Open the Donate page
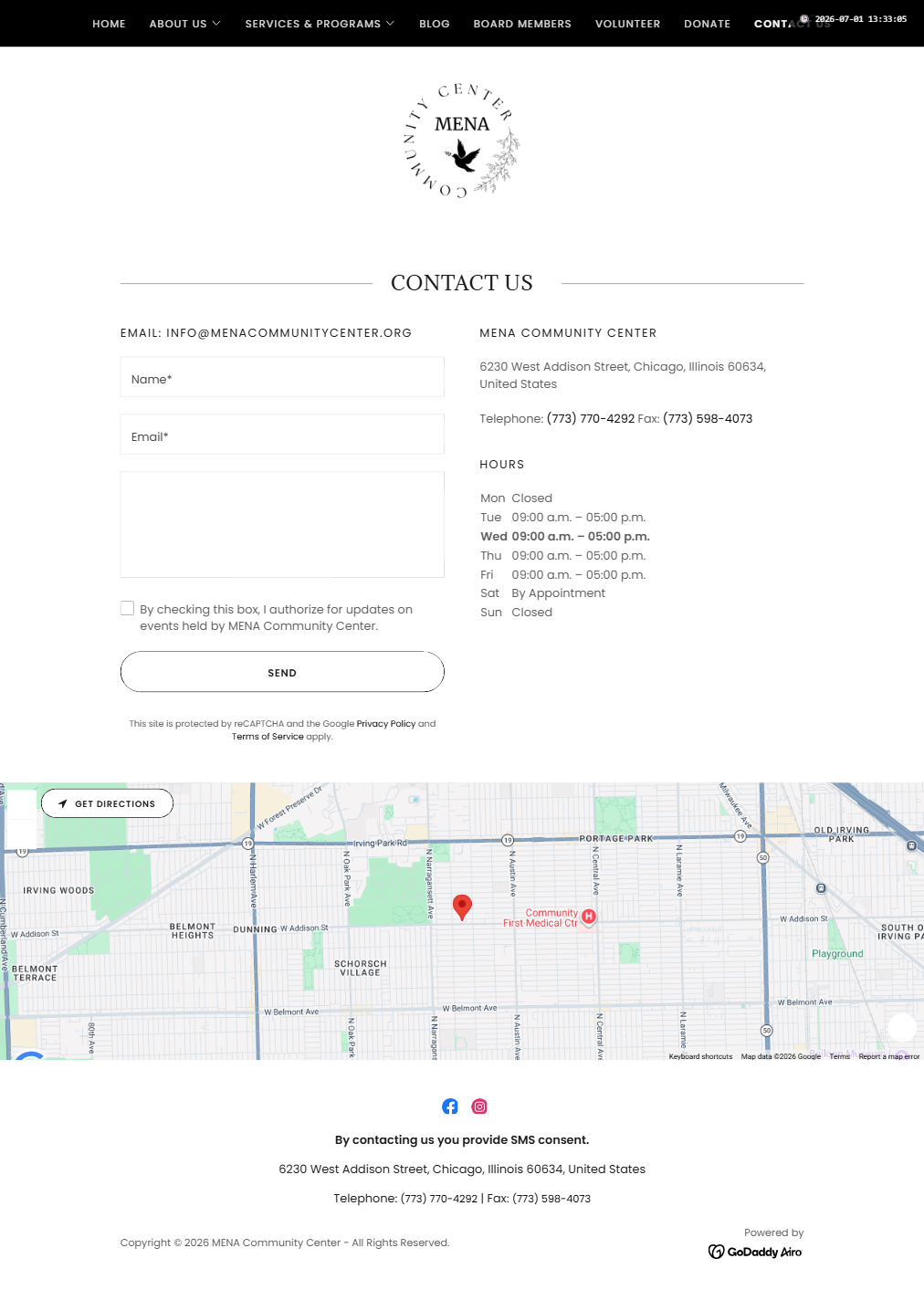The width and height of the screenshot is (924, 1290). (707, 24)
